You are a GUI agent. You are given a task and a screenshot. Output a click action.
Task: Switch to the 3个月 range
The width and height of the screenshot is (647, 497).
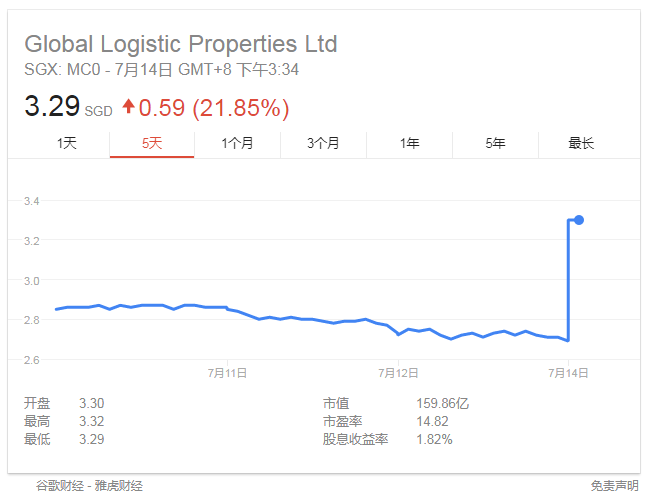pos(323,143)
